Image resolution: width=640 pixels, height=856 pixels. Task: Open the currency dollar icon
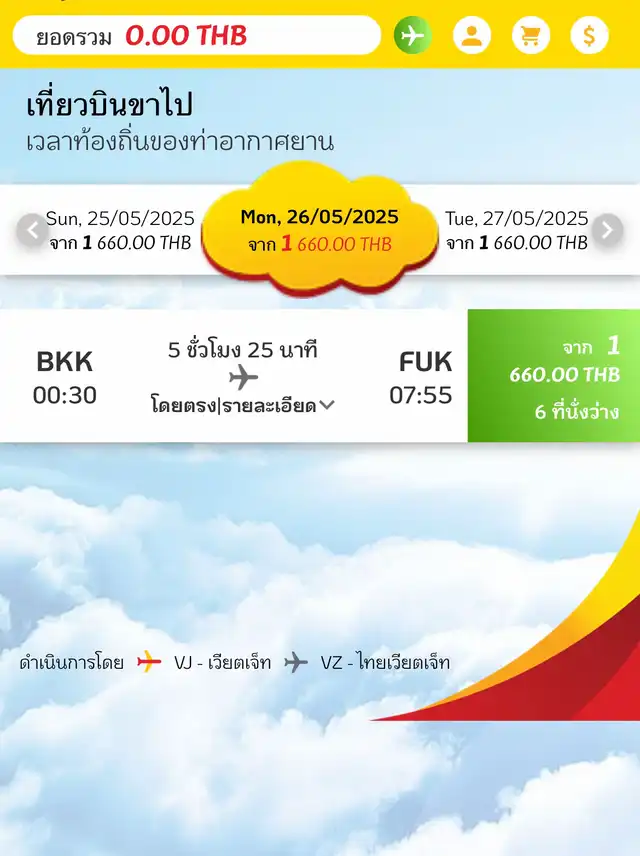[x=589, y=35]
